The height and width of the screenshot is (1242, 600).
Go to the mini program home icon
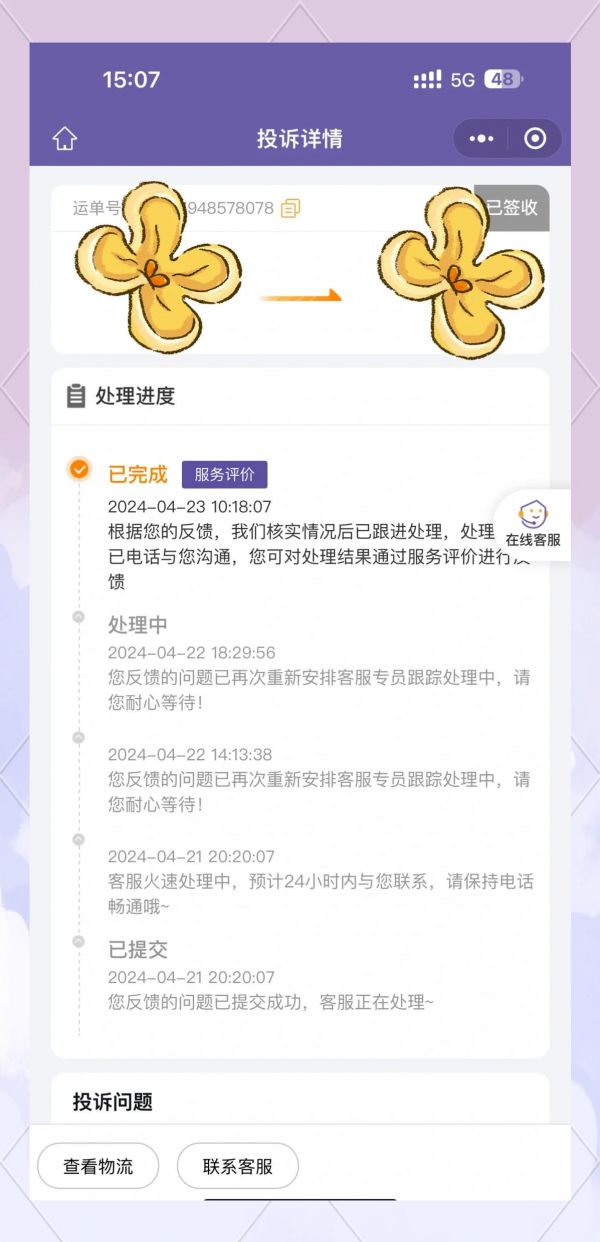pos(65,139)
